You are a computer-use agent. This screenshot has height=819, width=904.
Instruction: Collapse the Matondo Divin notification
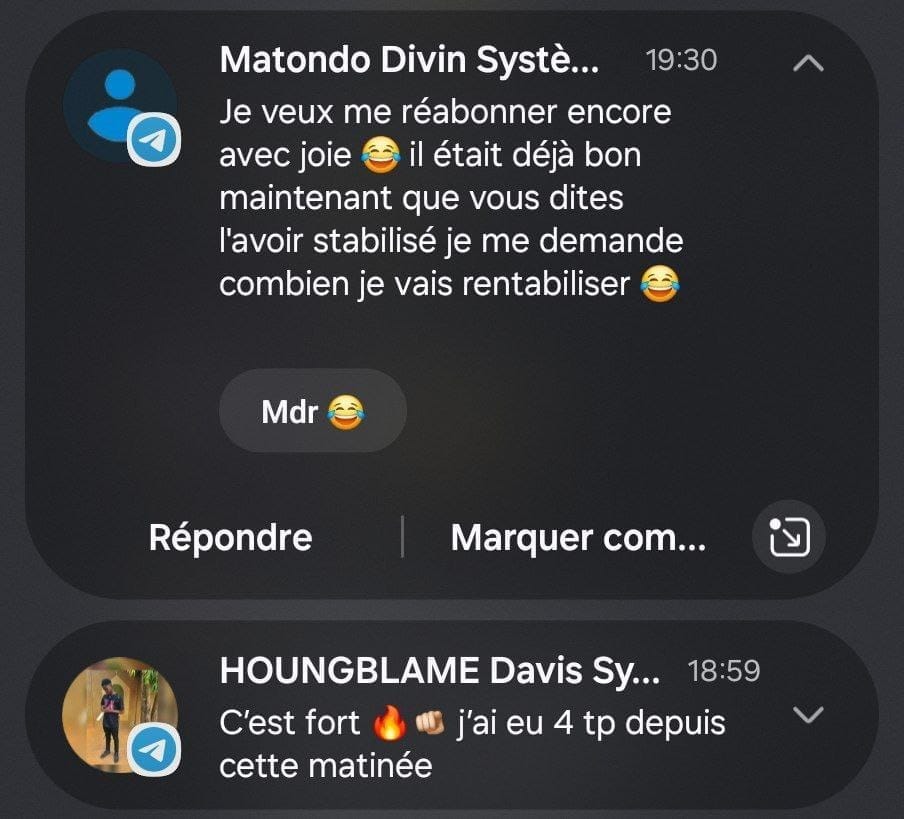807,63
